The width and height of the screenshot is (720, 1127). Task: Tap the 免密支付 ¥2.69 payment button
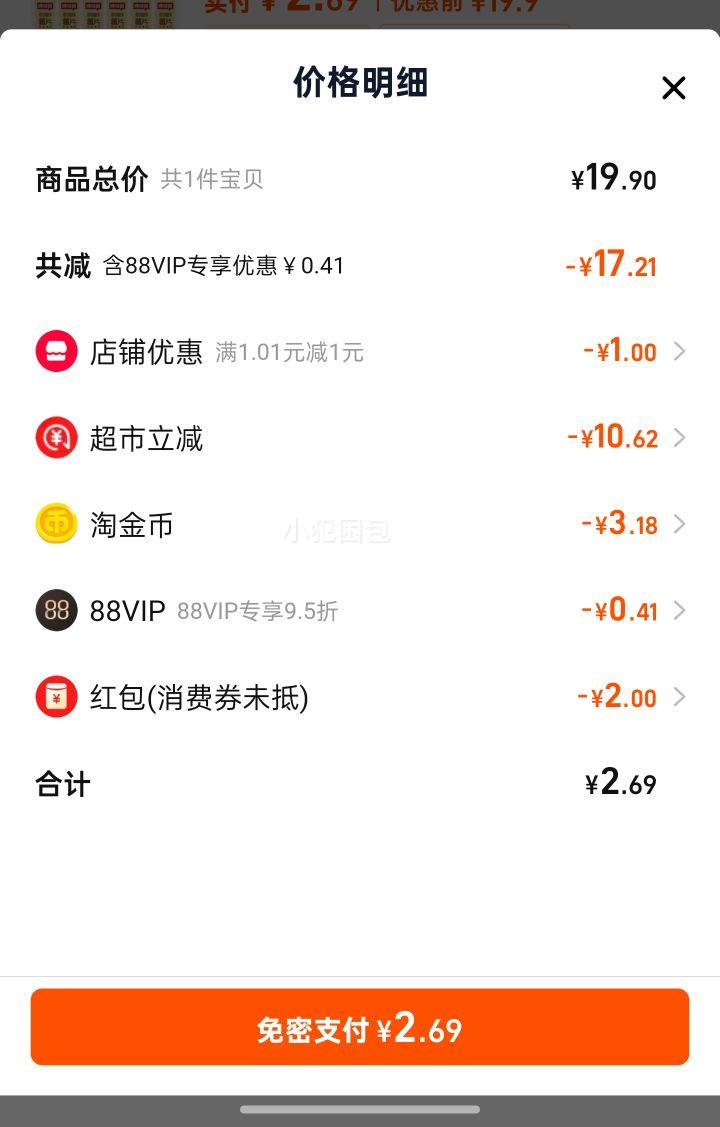pos(360,1026)
